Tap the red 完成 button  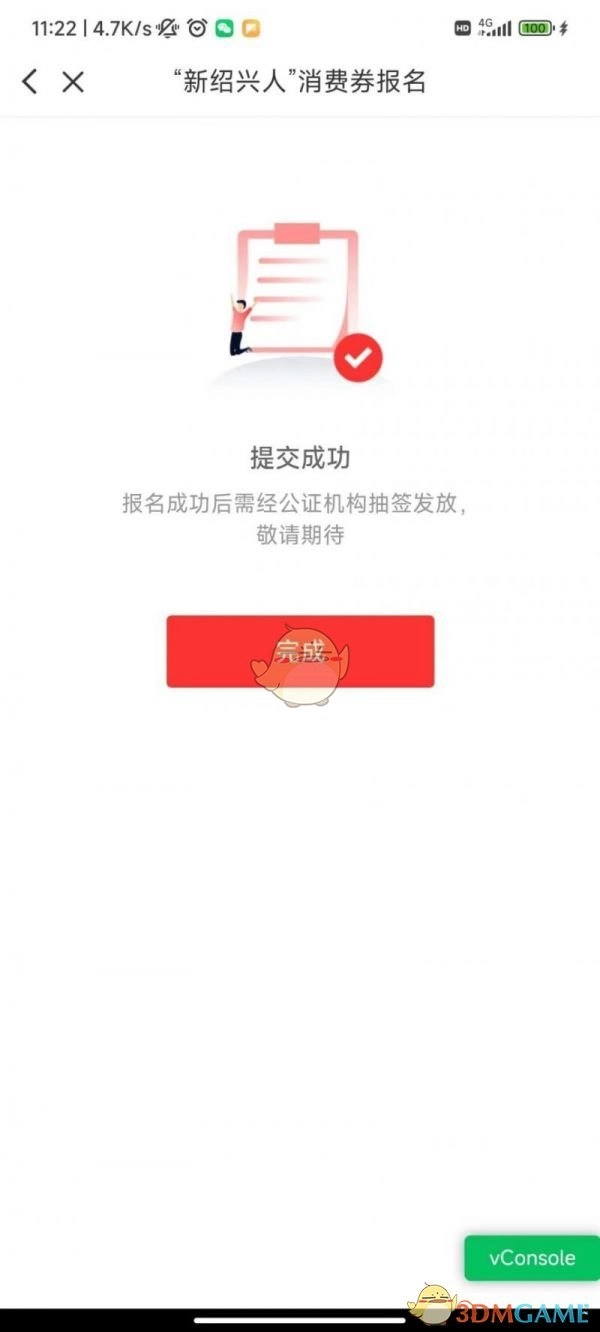point(300,651)
